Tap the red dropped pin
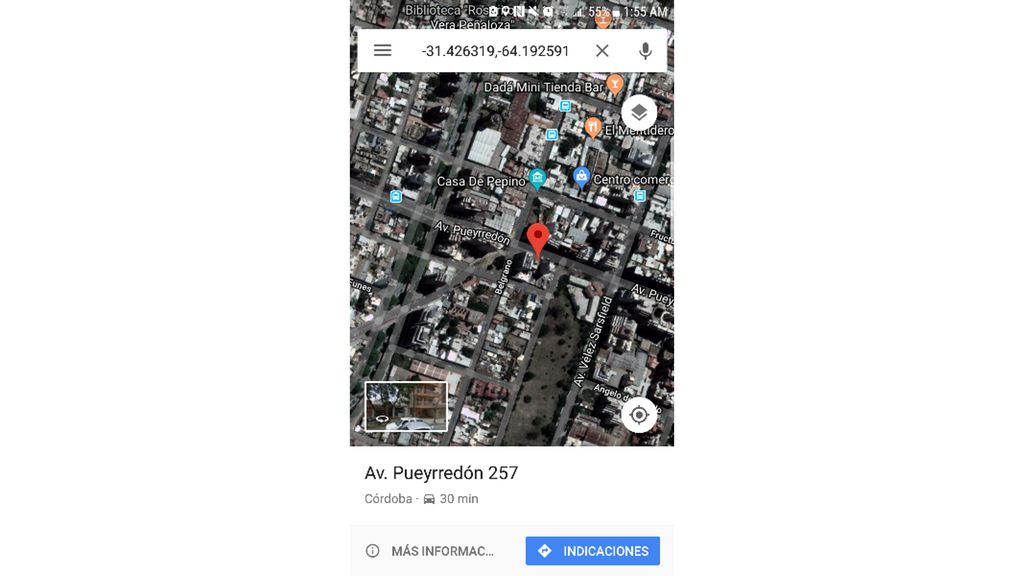This screenshot has height=576, width=1024. [538, 240]
